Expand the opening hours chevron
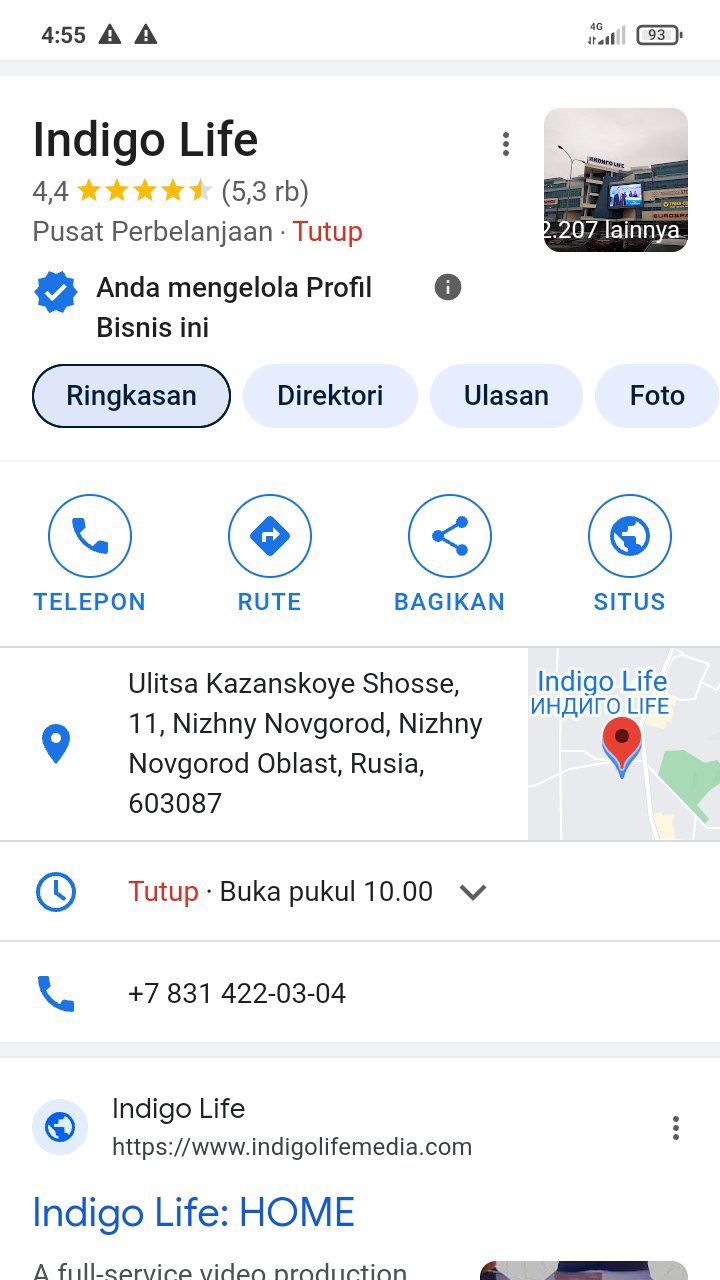The height and width of the screenshot is (1280, 720). click(x=473, y=892)
